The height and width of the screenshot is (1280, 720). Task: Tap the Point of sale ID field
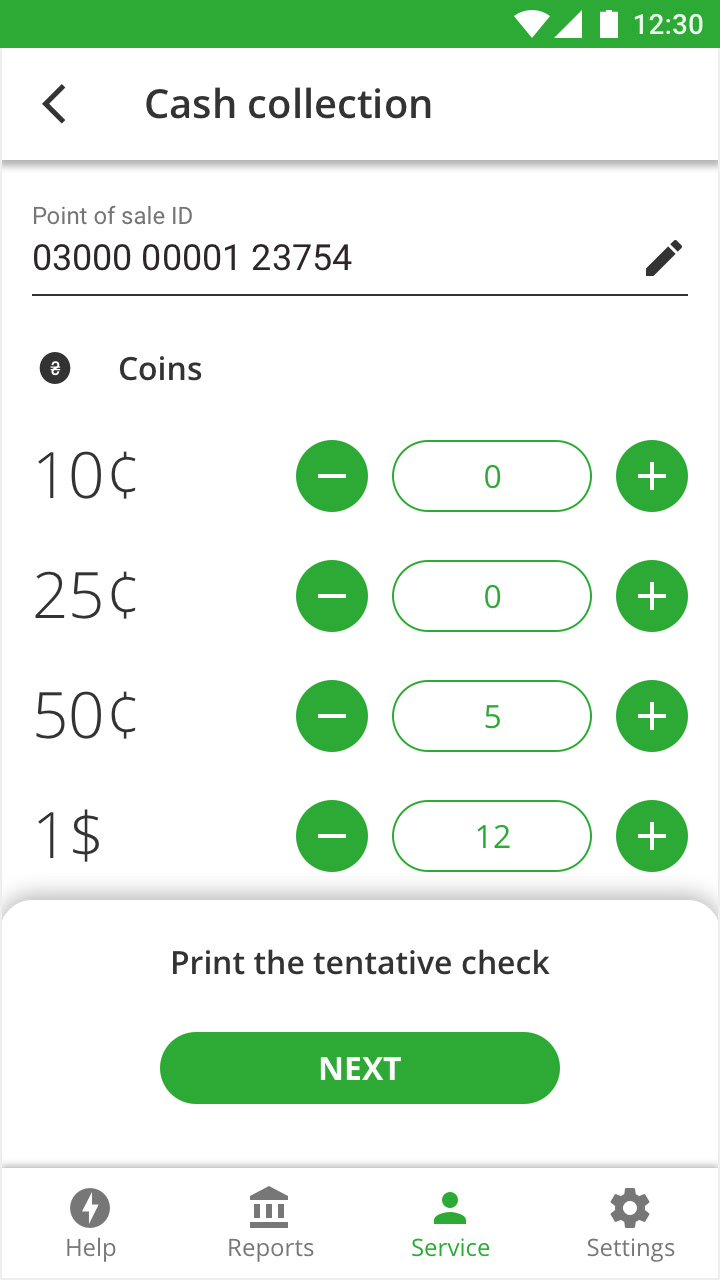pos(360,250)
